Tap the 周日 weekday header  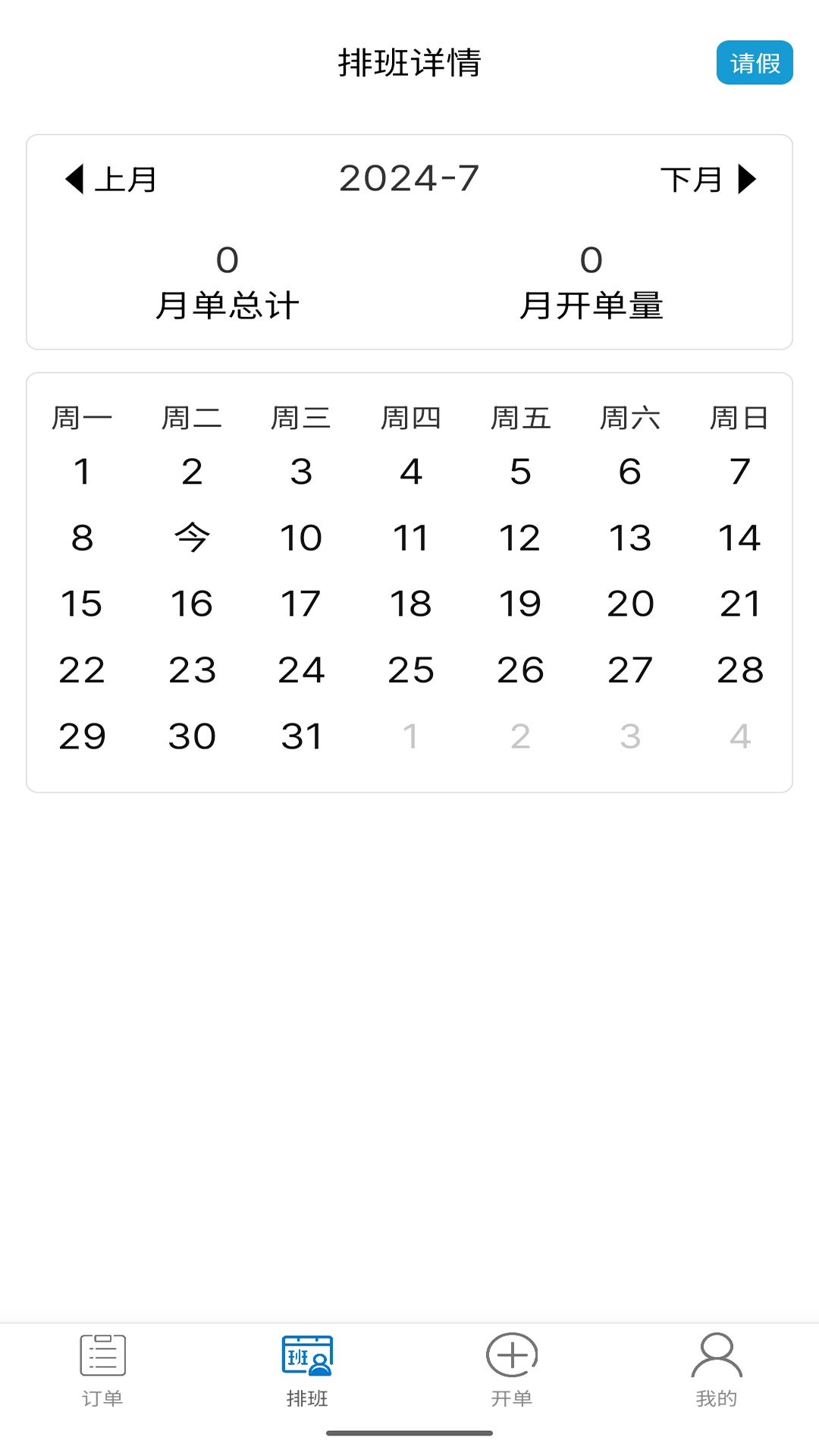pyautogui.click(x=739, y=416)
